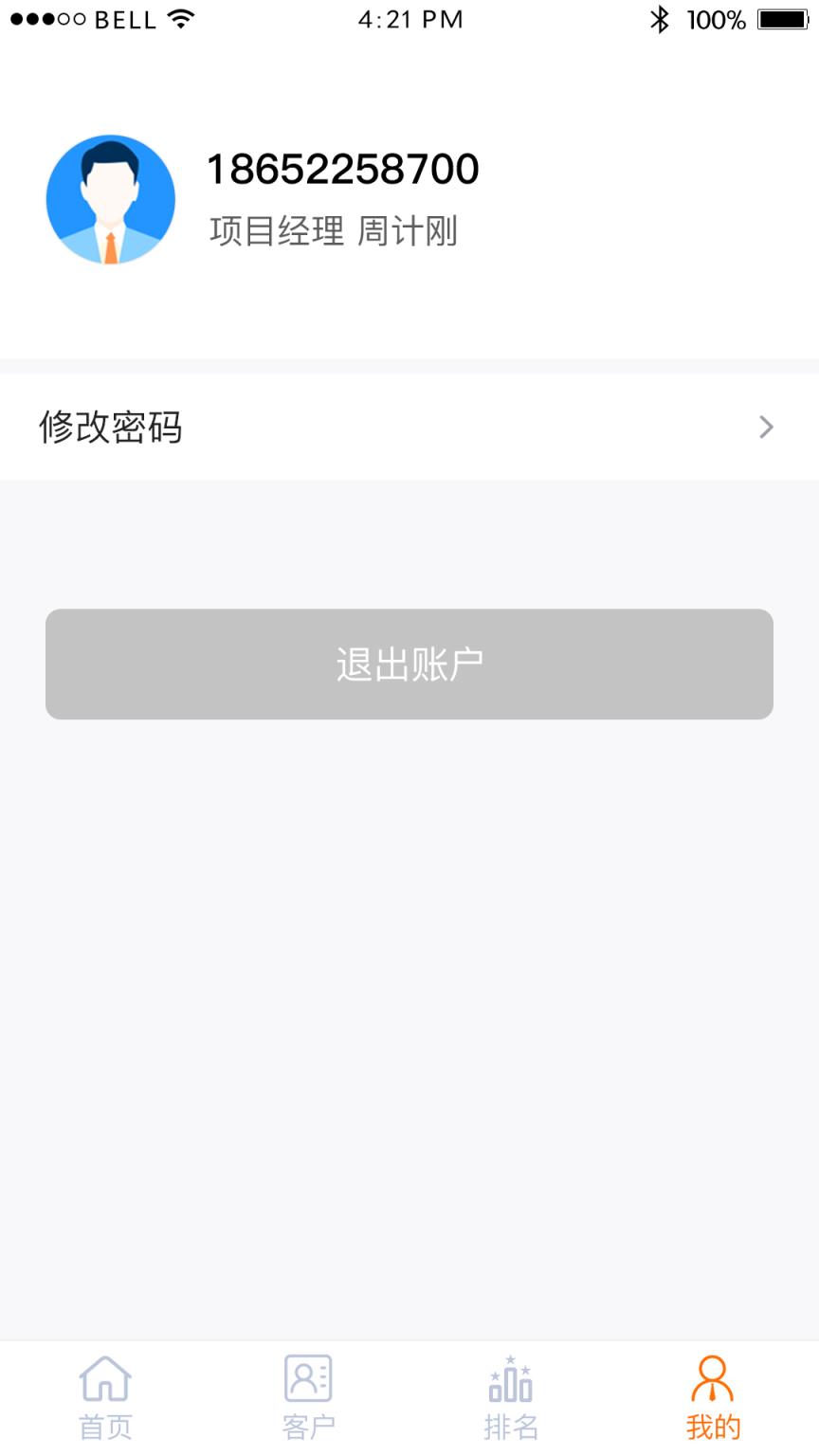
Task: Tap the 4:21 PM clock display
Action: [409, 19]
